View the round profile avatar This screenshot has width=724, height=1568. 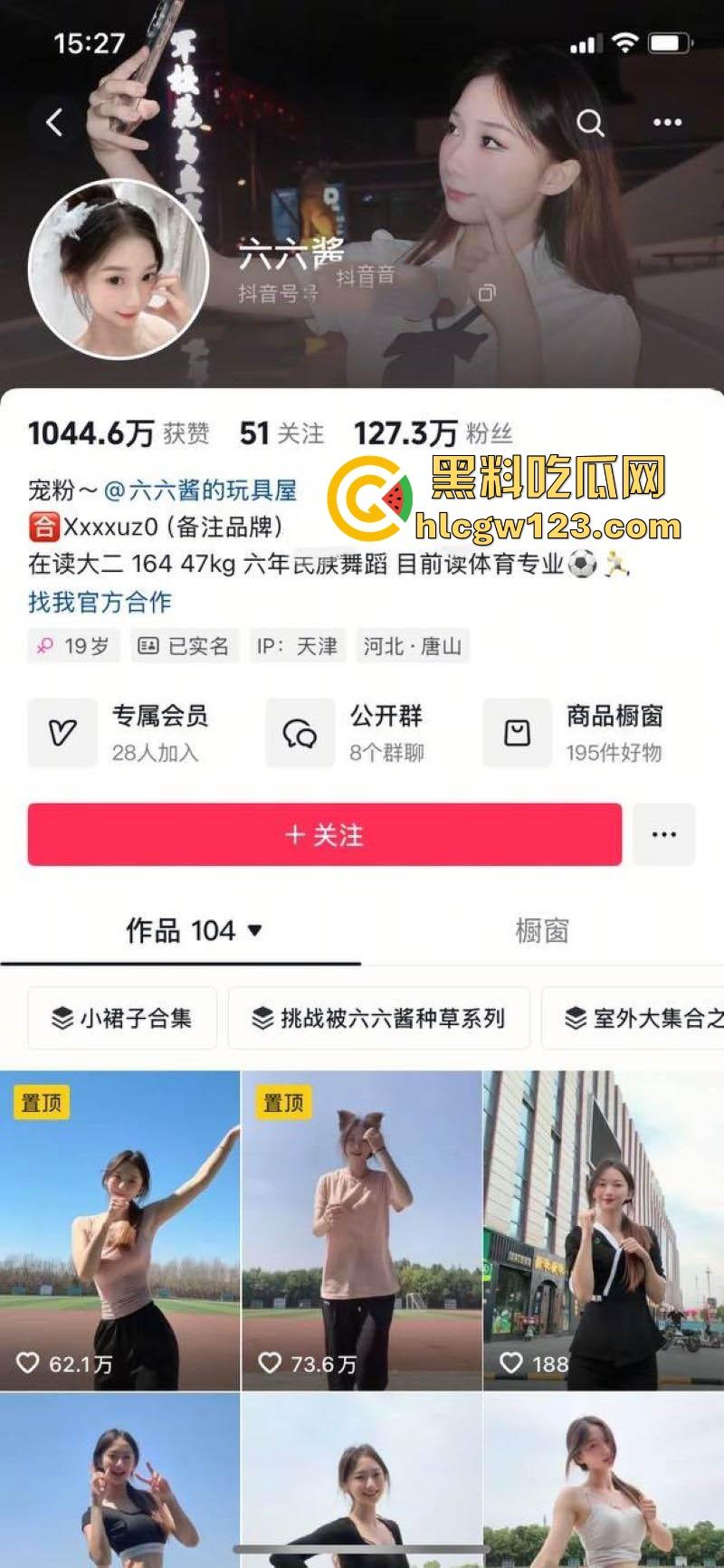(x=119, y=269)
